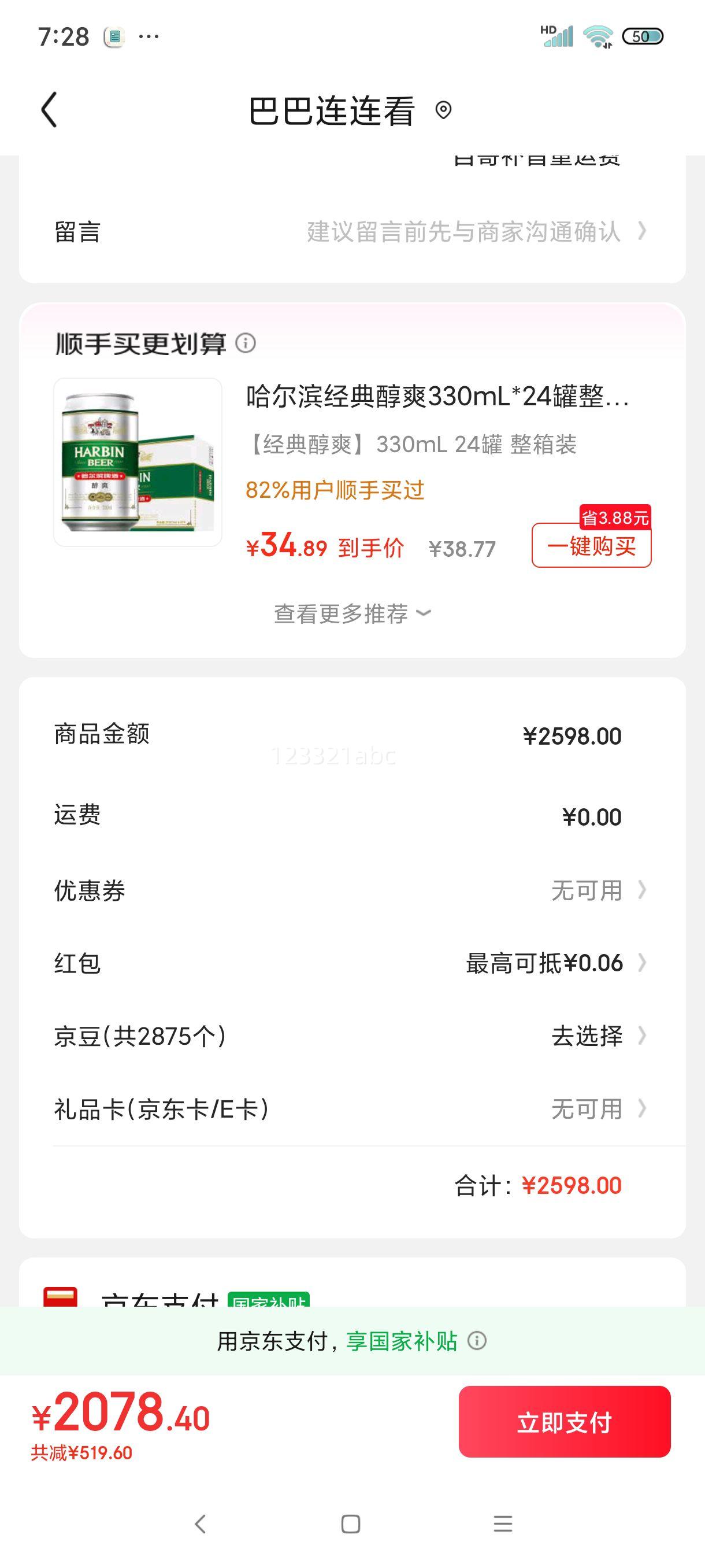705x1568 pixels.
Task: Open the system recent apps button
Action: point(502,1524)
